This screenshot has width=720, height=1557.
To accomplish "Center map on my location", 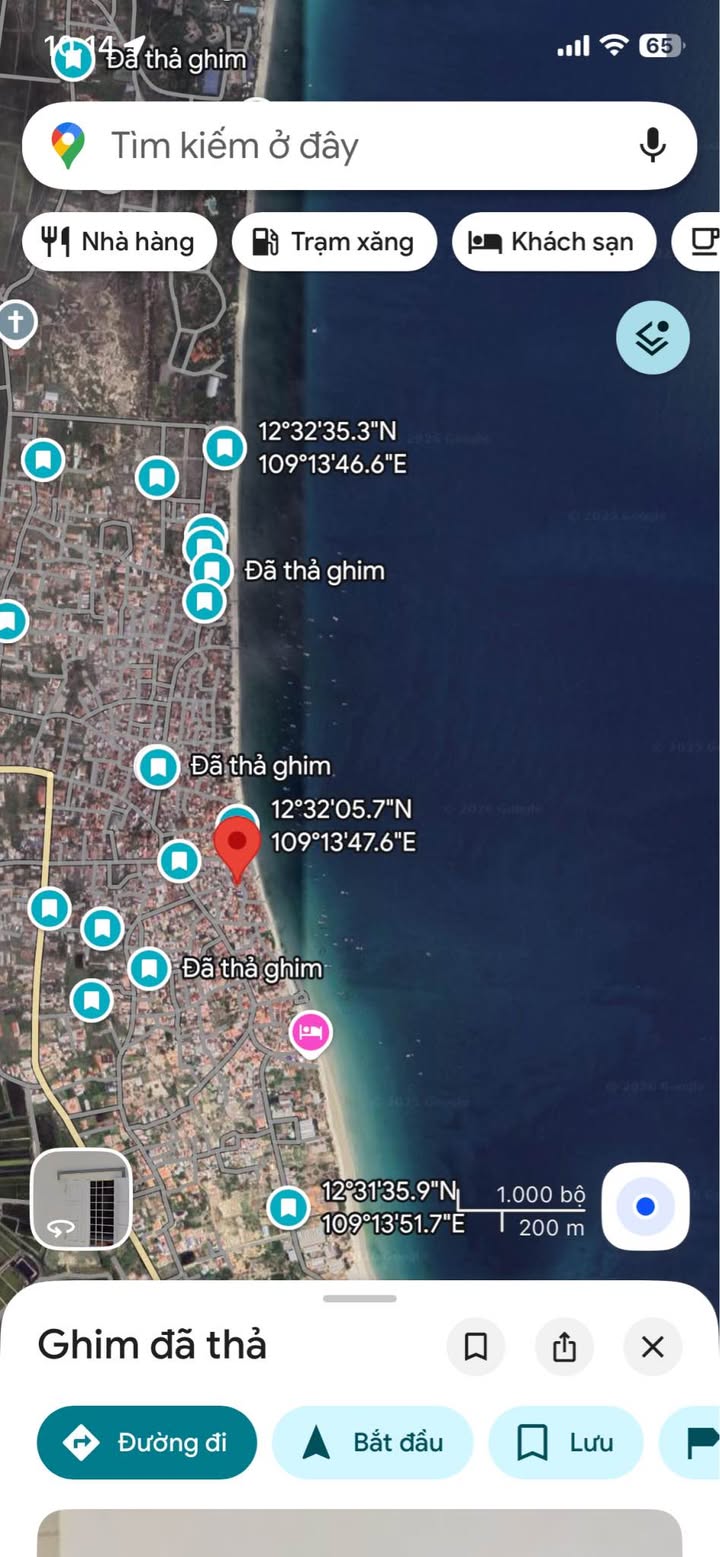I will pos(645,1207).
